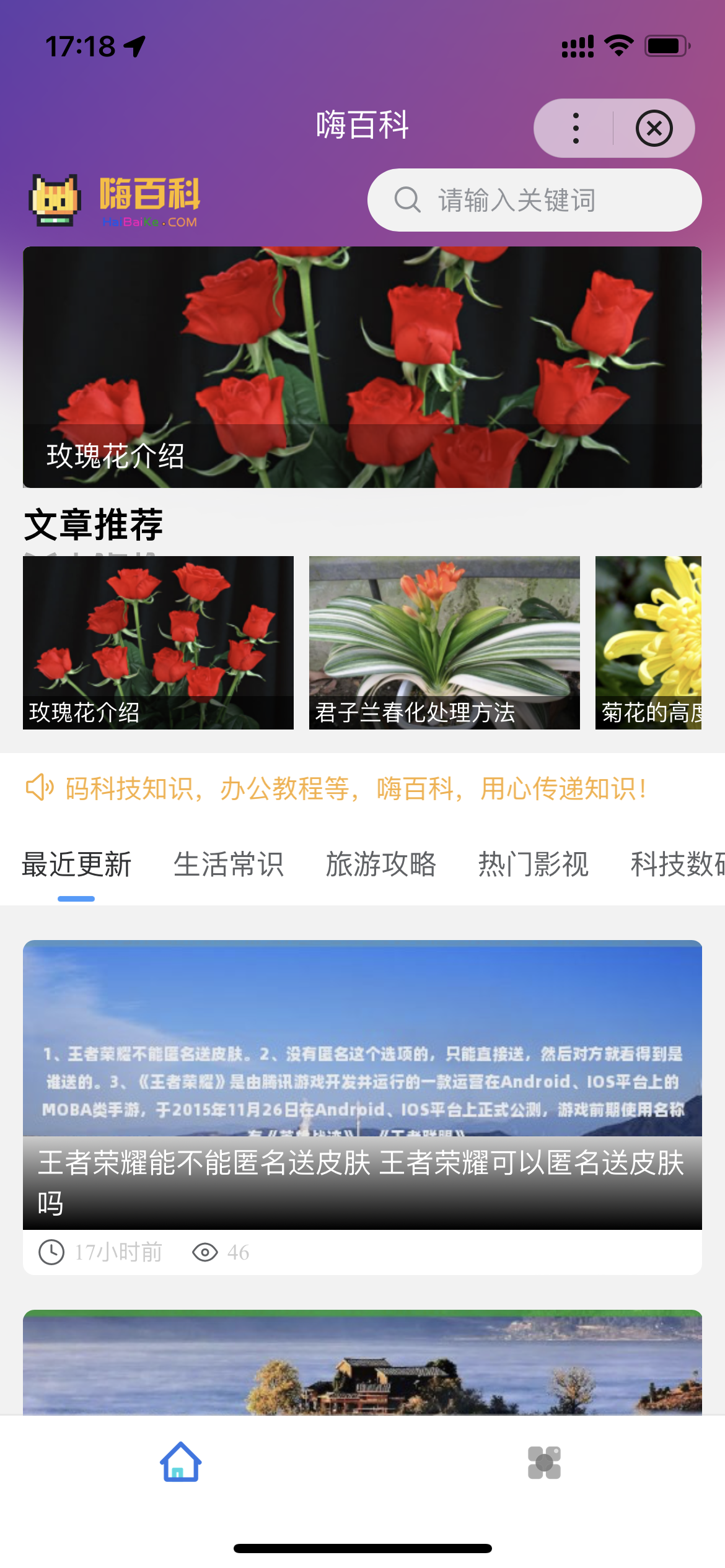Select the 旅游攻略 tab
Screen dimensions: 725x1568
(382, 865)
